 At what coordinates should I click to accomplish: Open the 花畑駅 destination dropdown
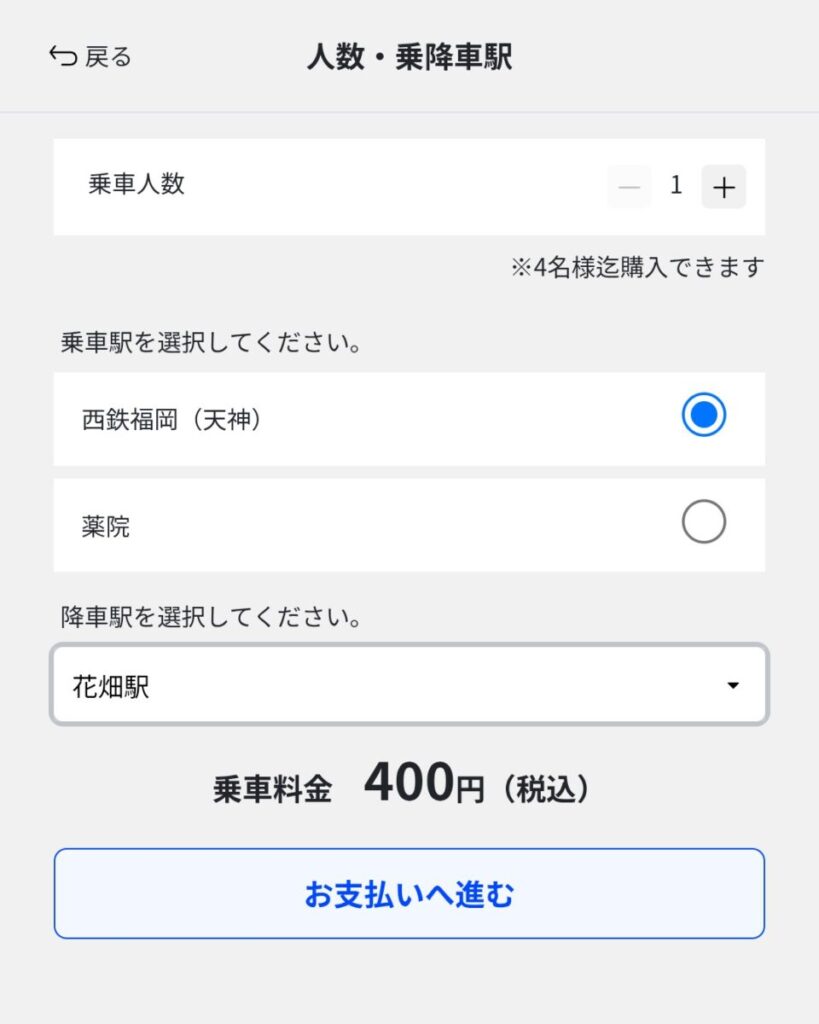point(409,685)
